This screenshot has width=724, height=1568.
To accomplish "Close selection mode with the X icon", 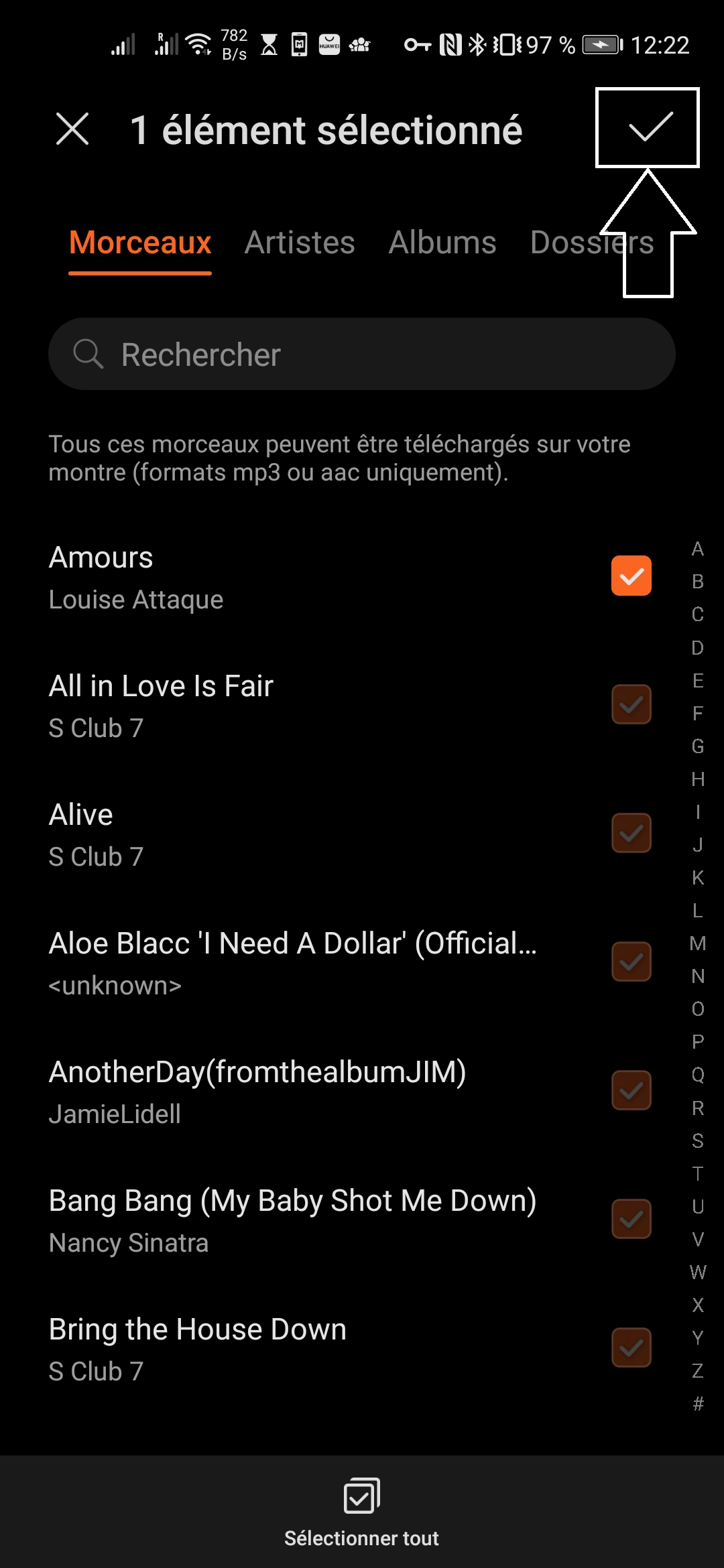I will pos(72,129).
